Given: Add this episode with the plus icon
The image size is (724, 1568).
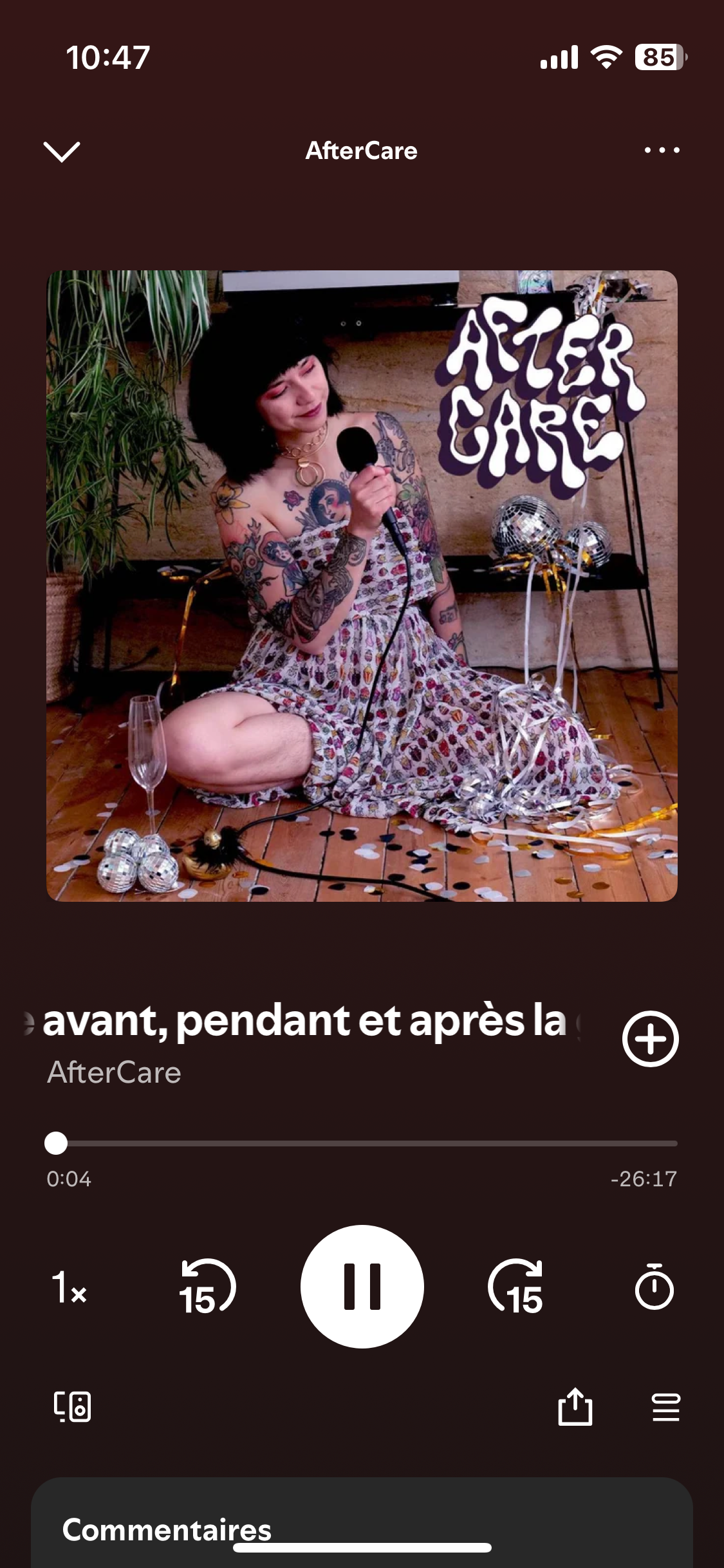Looking at the screenshot, I should click(x=650, y=1039).
